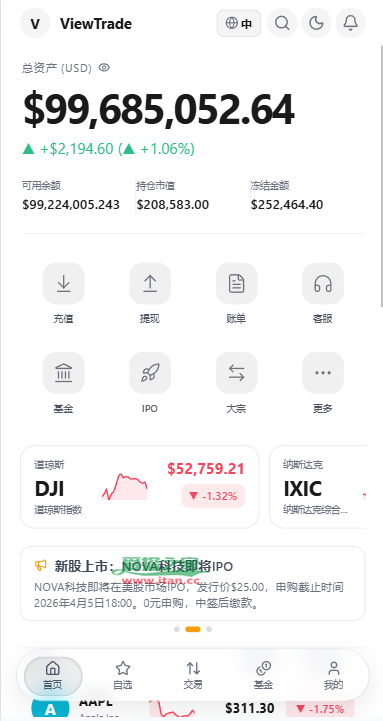
Task: Open the notifications bell
Action: click(350, 23)
